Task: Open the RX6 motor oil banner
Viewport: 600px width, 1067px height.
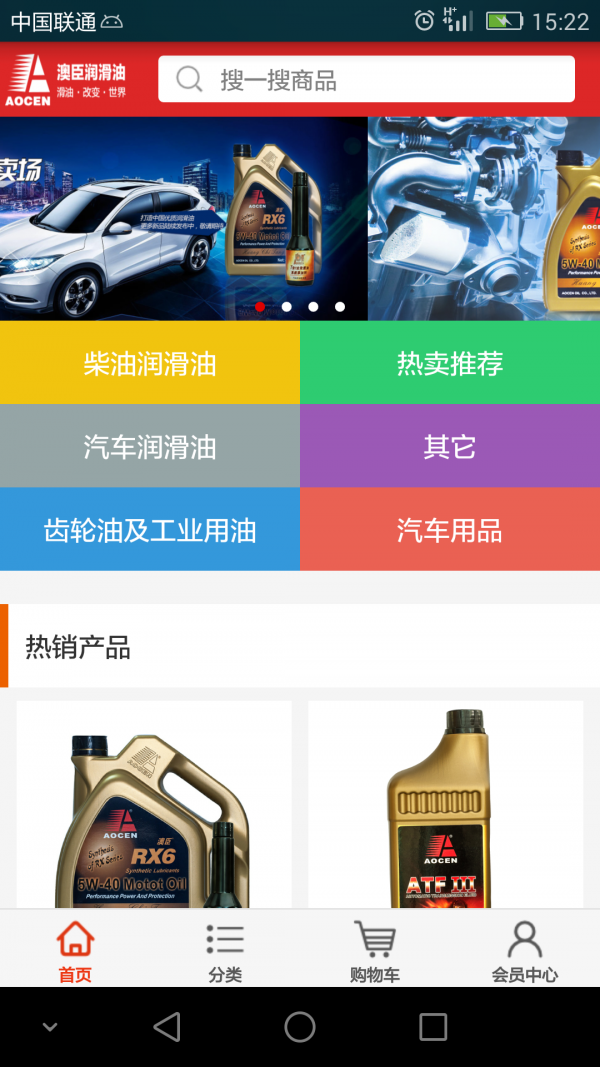Action: click(184, 218)
